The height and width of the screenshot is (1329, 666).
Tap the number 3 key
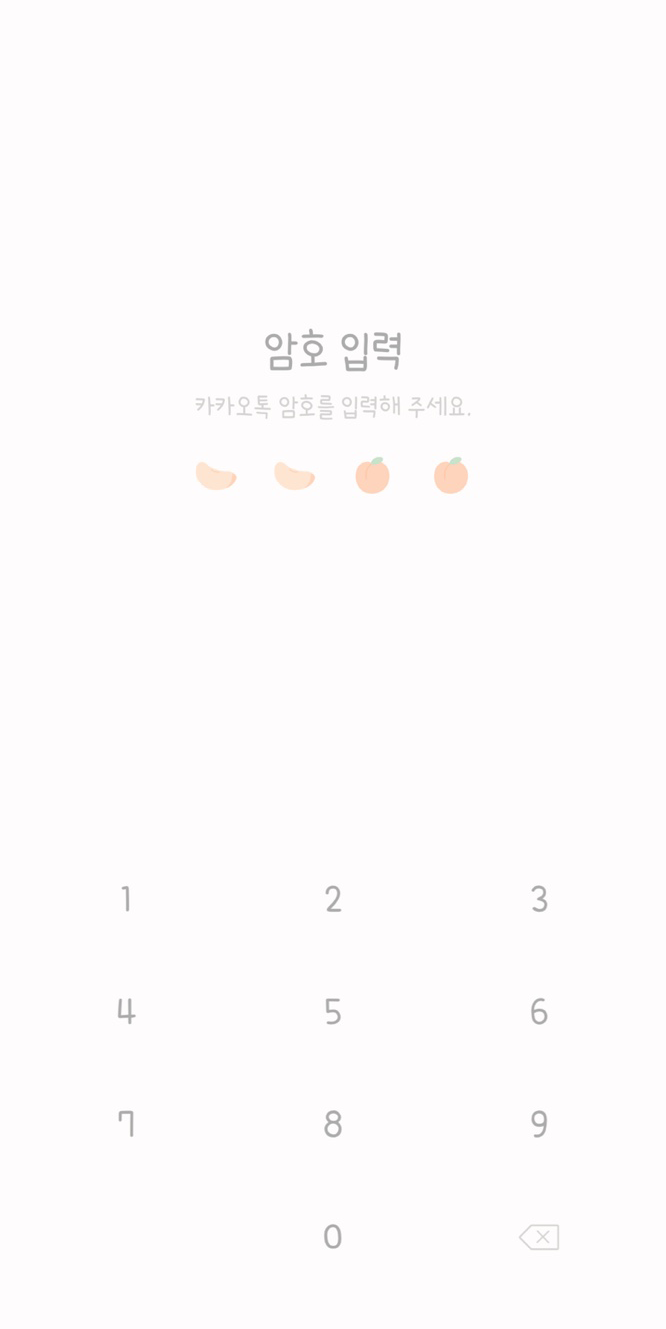pos(539,899)
